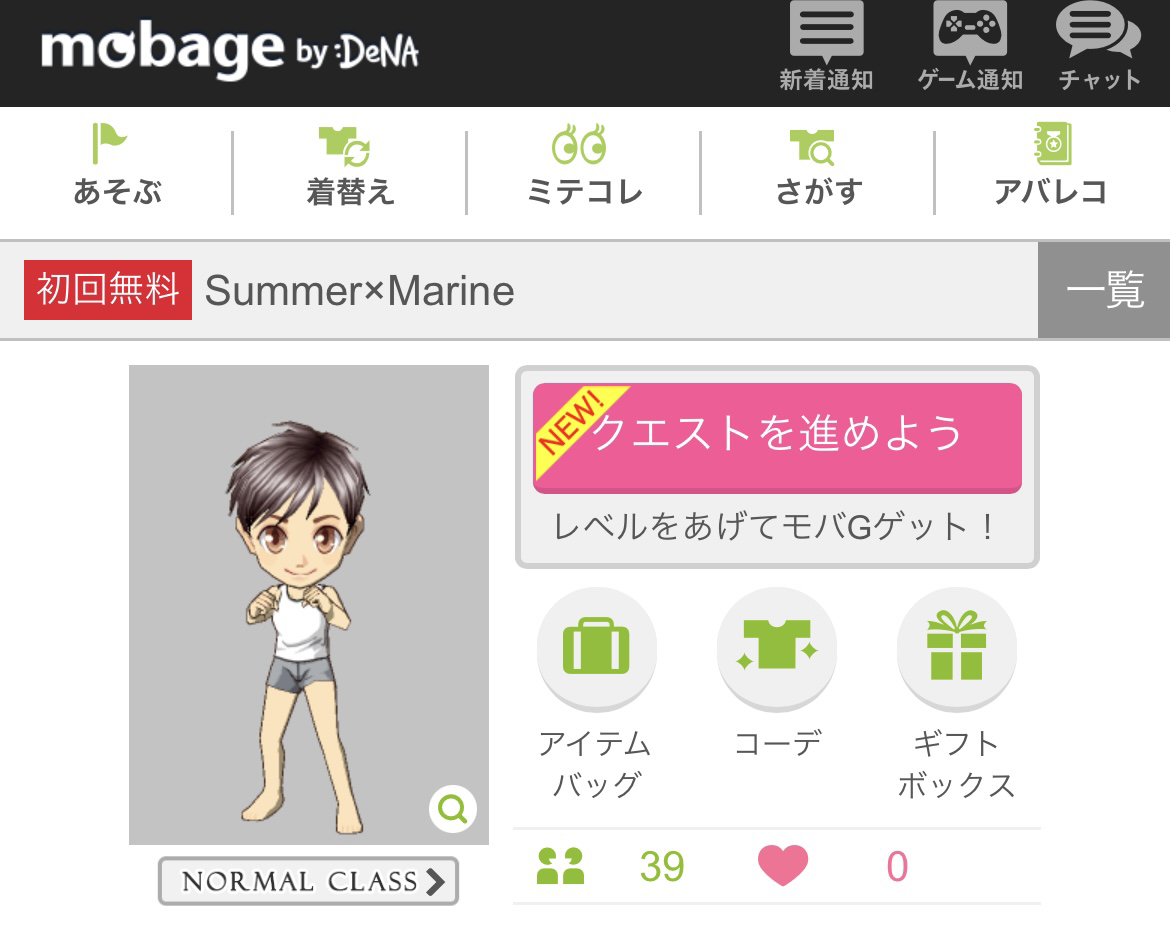Tap the 一覧 list button
Screen dimensions: 1170x928
(1103, 291)
